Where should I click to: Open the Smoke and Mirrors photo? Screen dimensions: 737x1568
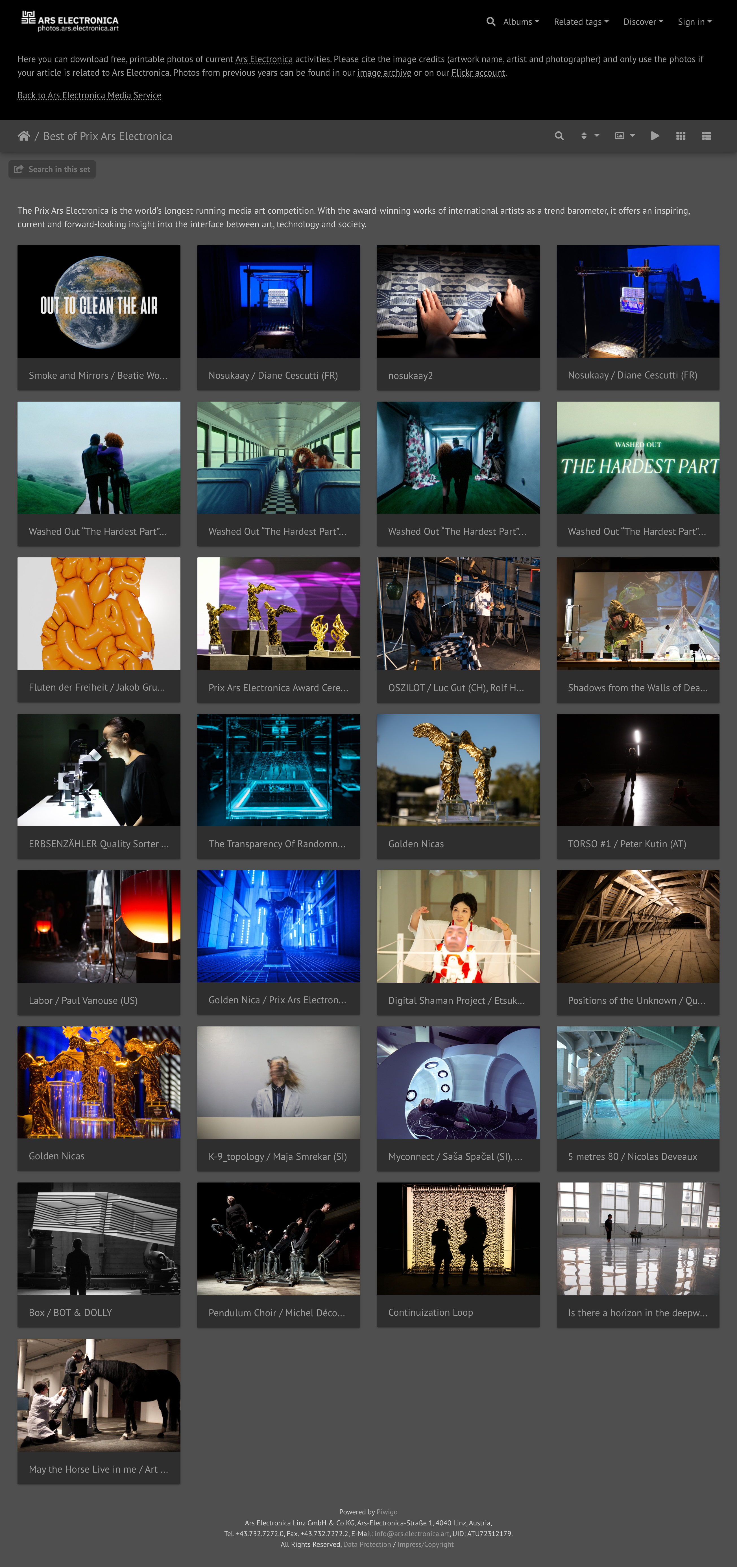pos(99,302)
